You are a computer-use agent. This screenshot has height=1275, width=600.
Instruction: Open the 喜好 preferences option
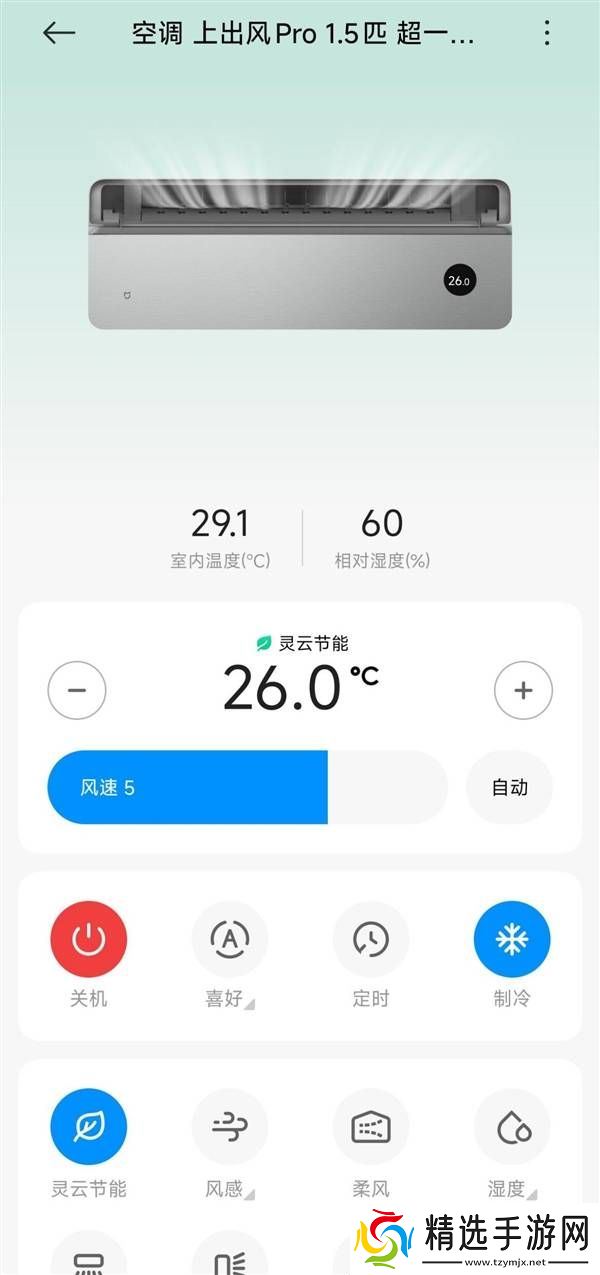pos(230,940)
